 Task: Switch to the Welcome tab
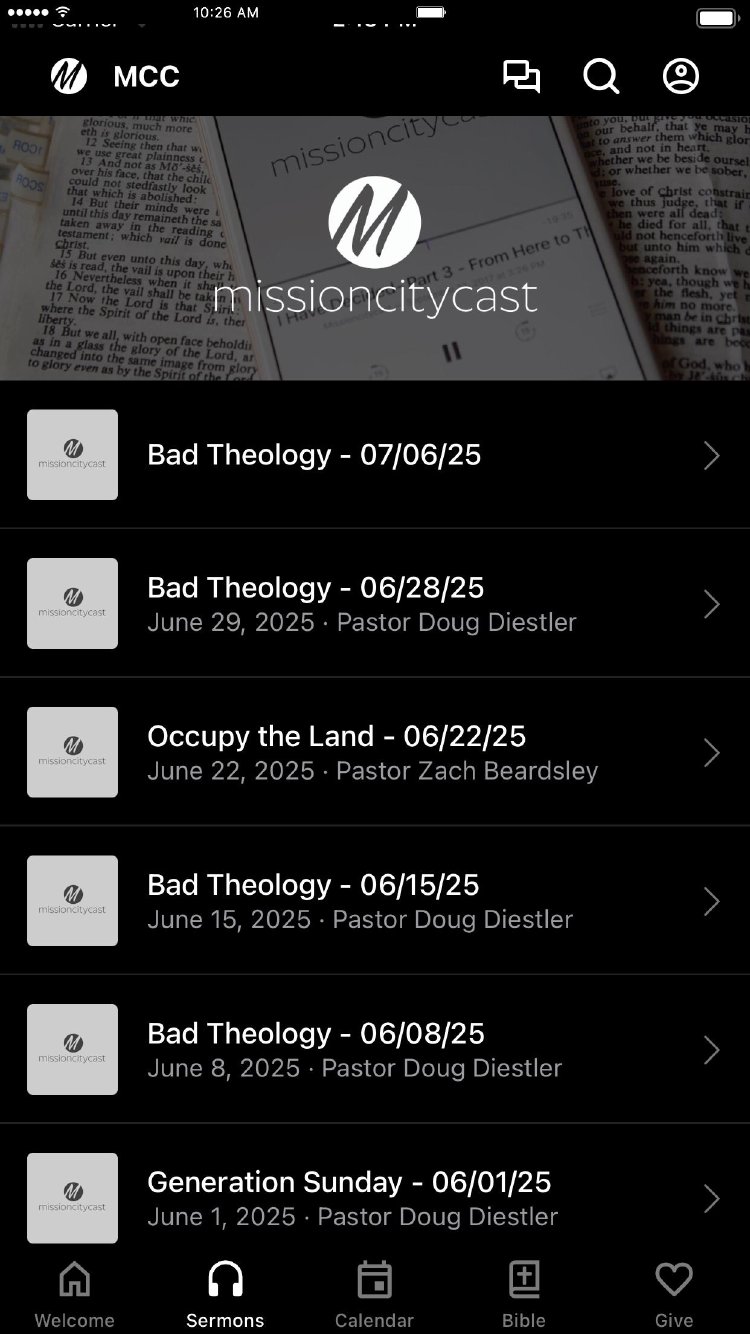coord(75,1294)
